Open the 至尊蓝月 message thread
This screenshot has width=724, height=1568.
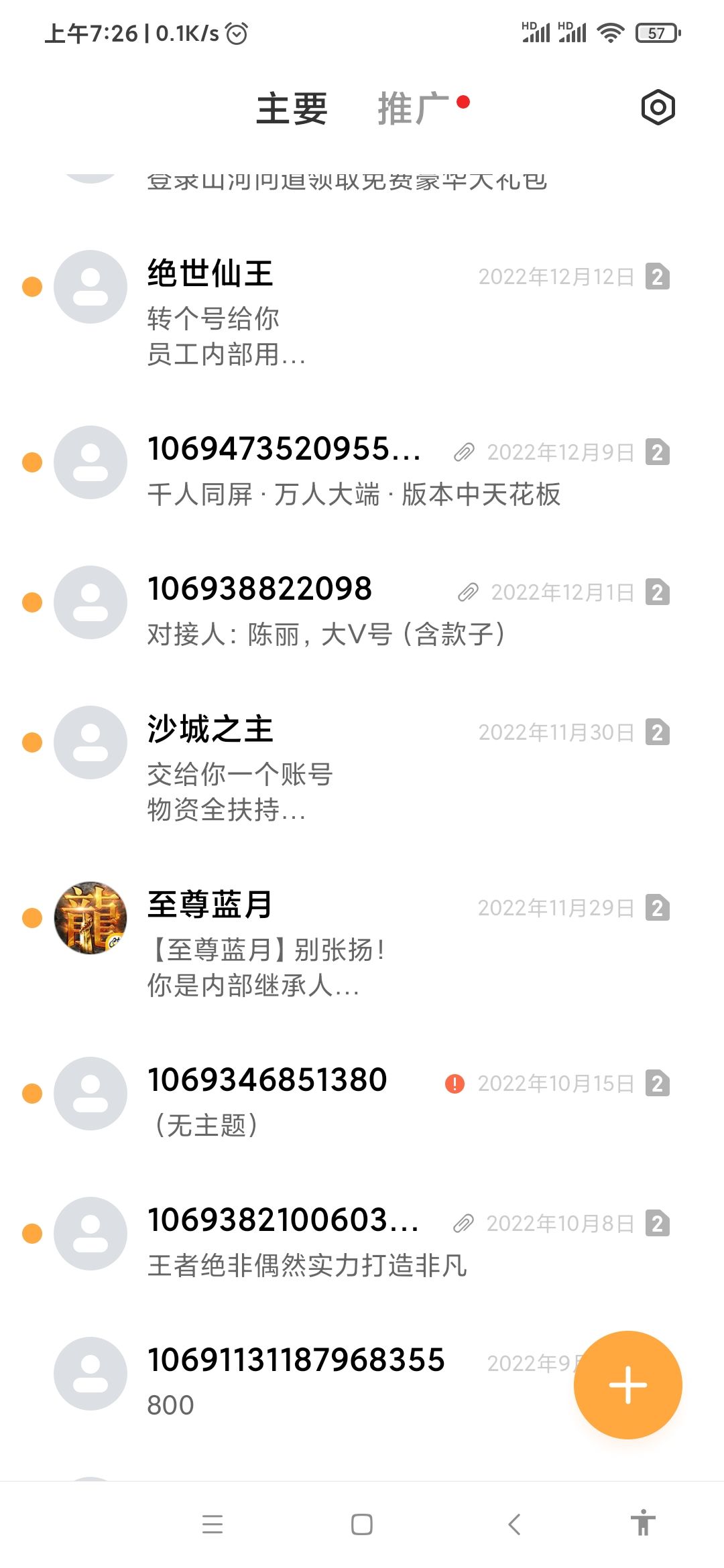coord(362,943)
